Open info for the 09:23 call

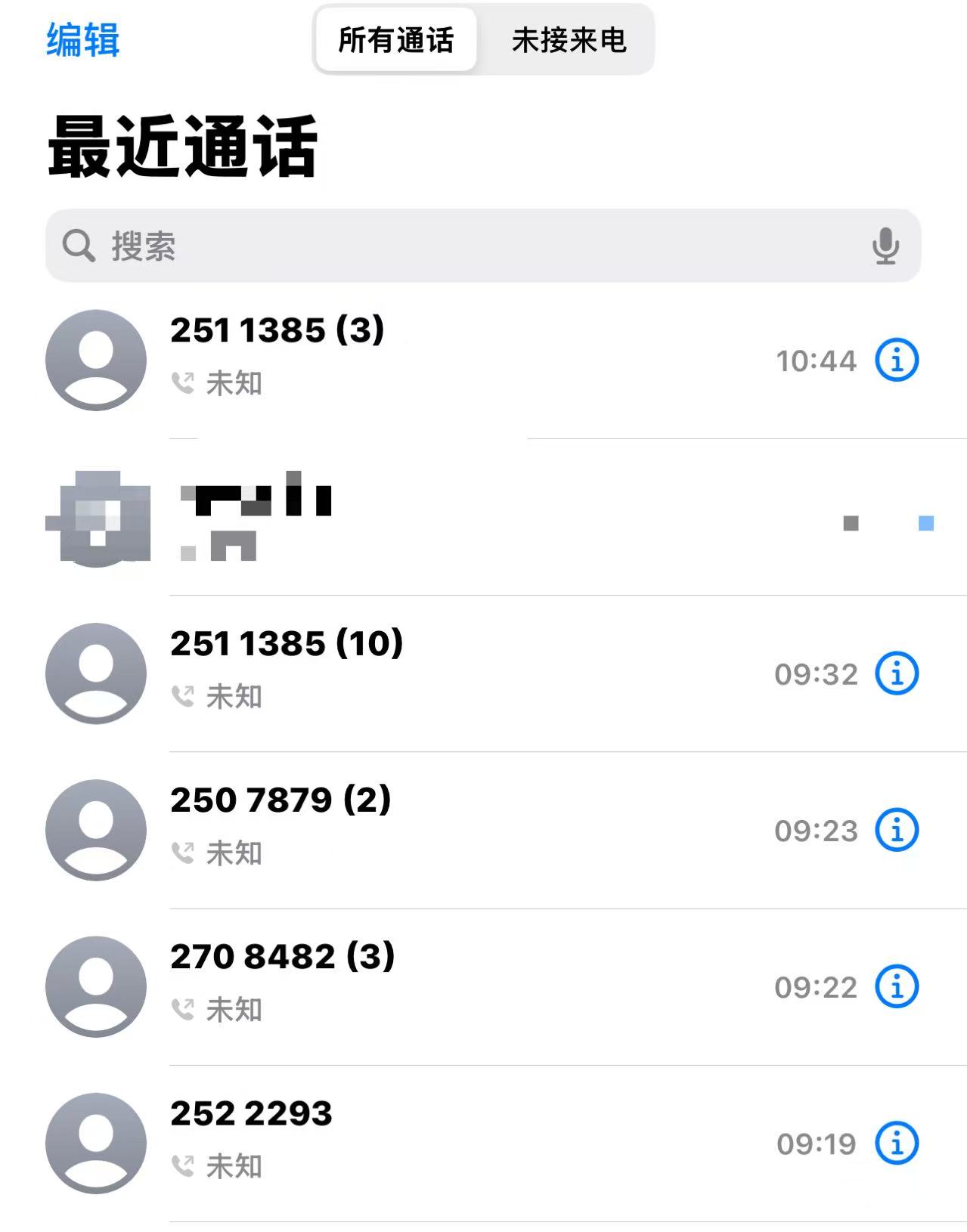(x=897, y=830)
